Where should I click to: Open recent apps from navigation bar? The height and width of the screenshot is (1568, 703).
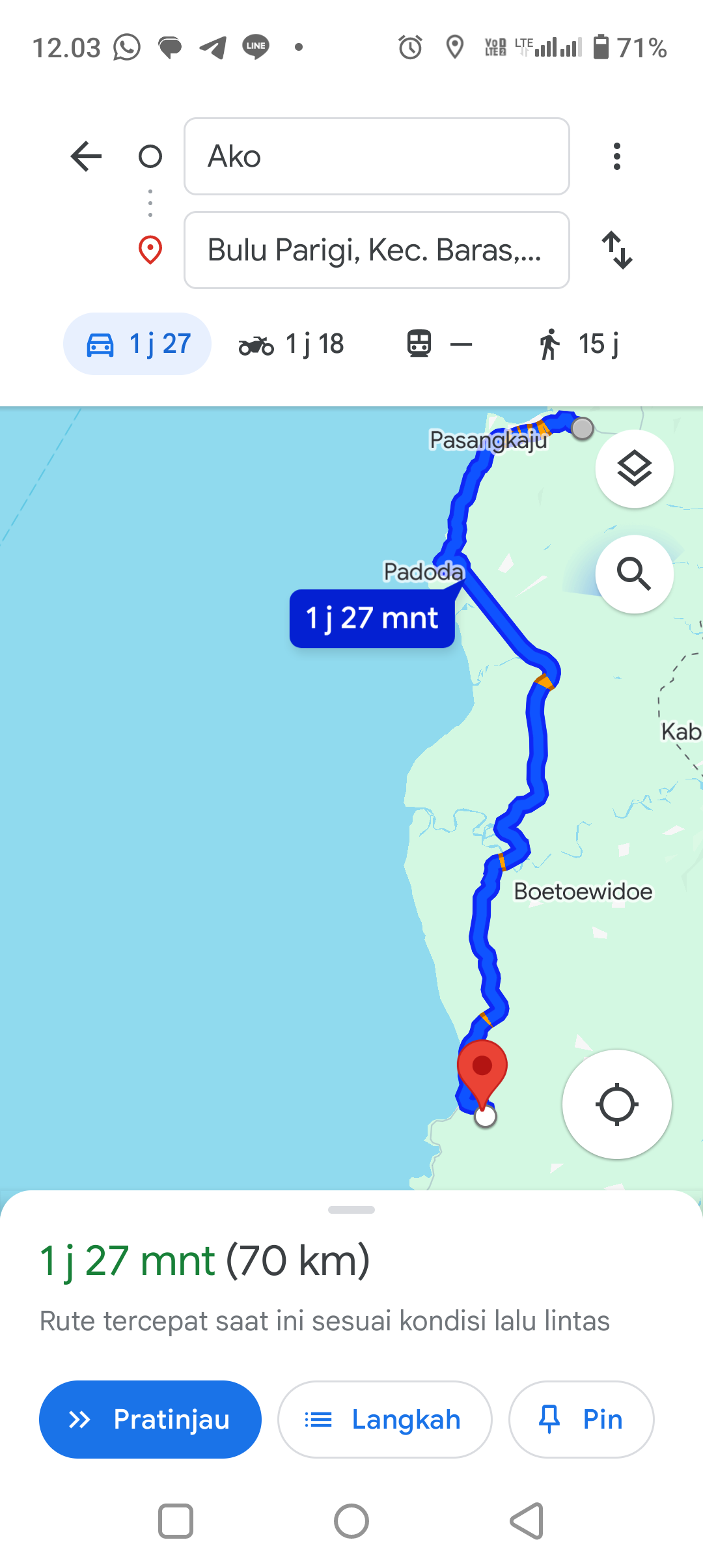(176, 1521)
